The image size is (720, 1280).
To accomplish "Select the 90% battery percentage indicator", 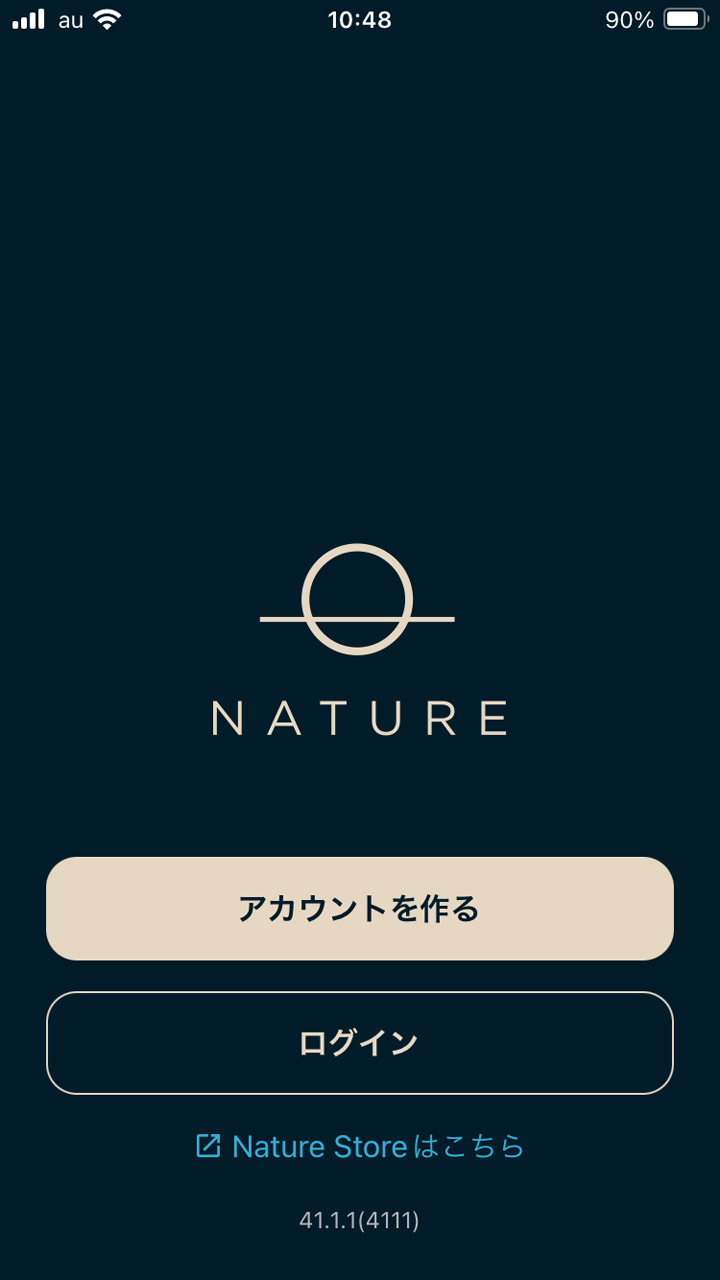I will [630, 18].
